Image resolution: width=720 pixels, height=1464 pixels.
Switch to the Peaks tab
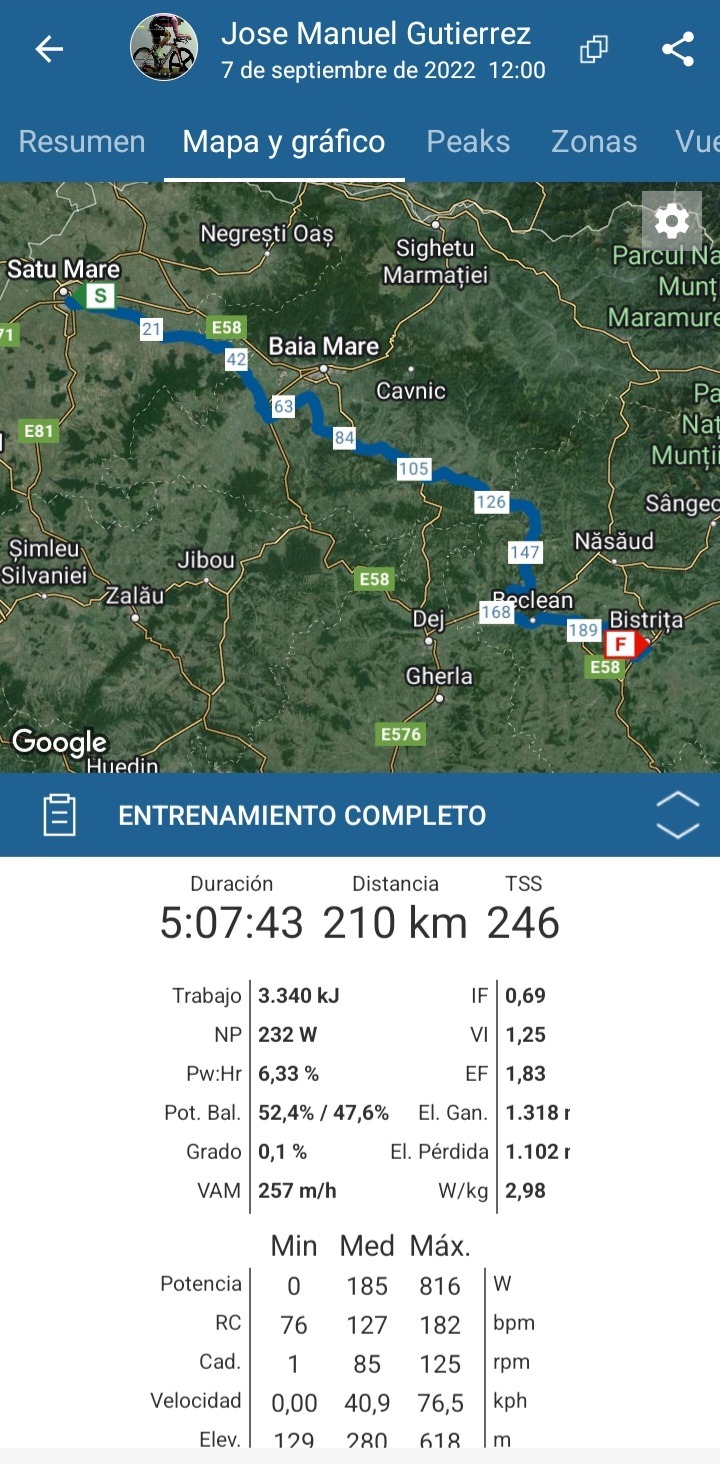coord(468,142)
